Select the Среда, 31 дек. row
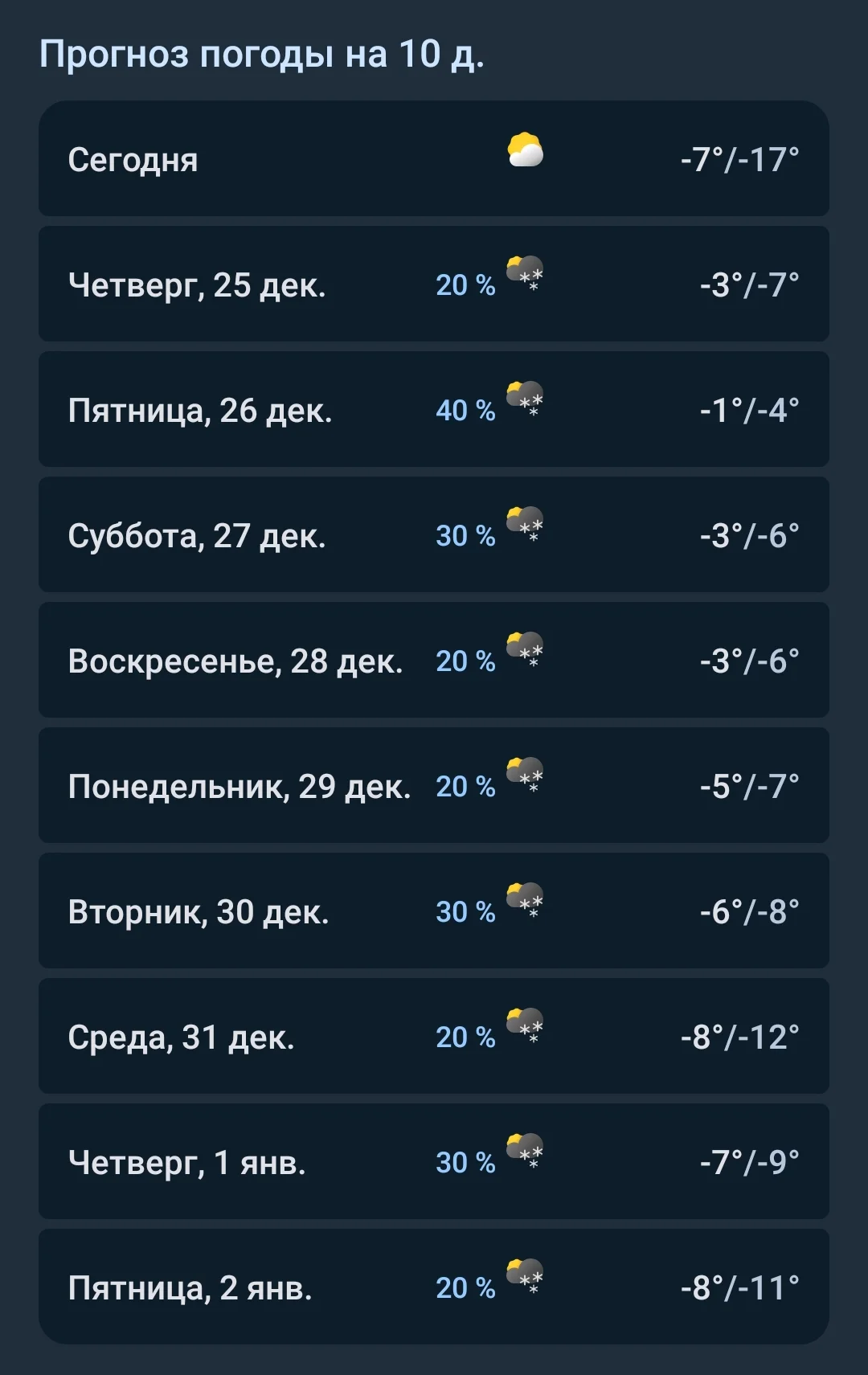This screenshot has width=868, height=1375. (x=434, y=1037)
